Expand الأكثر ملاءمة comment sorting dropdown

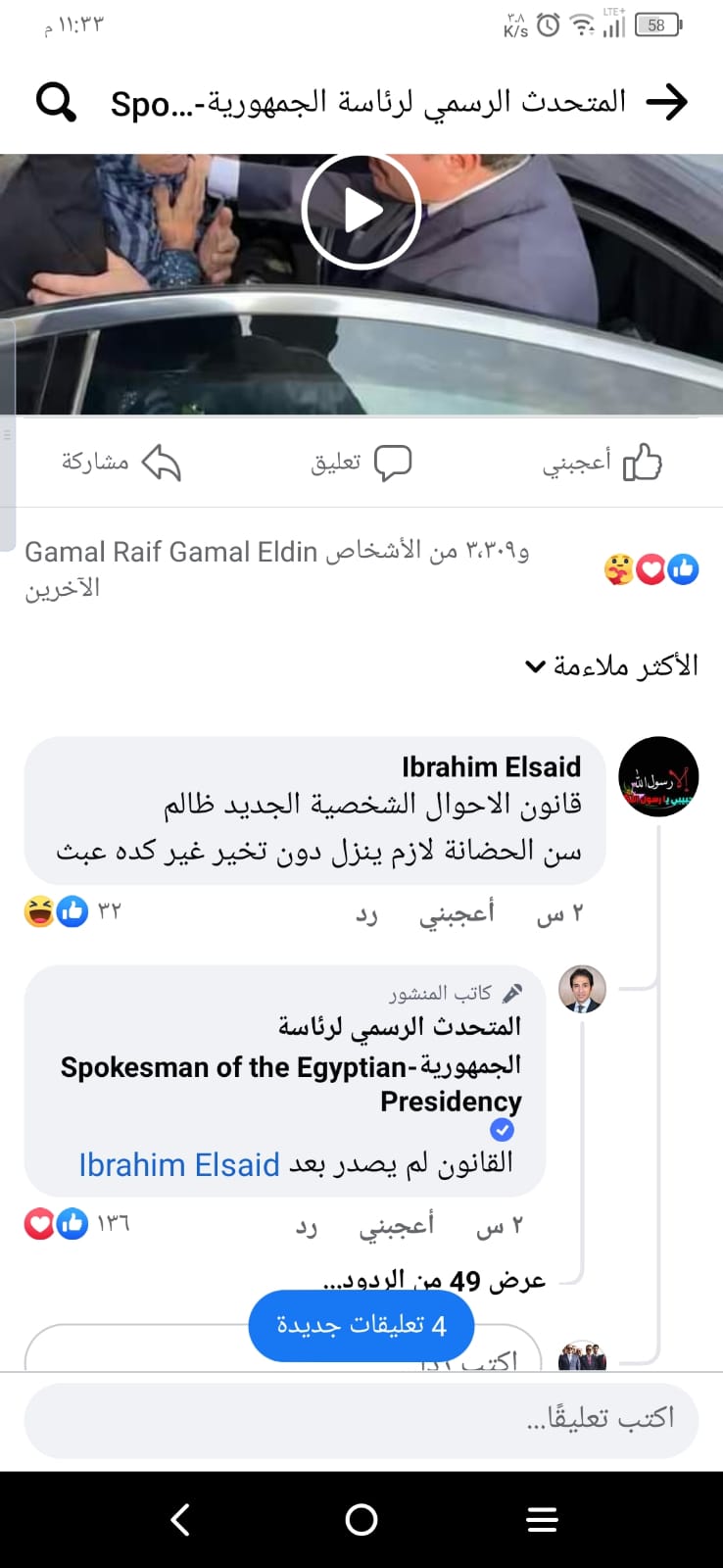coord(612,666)
